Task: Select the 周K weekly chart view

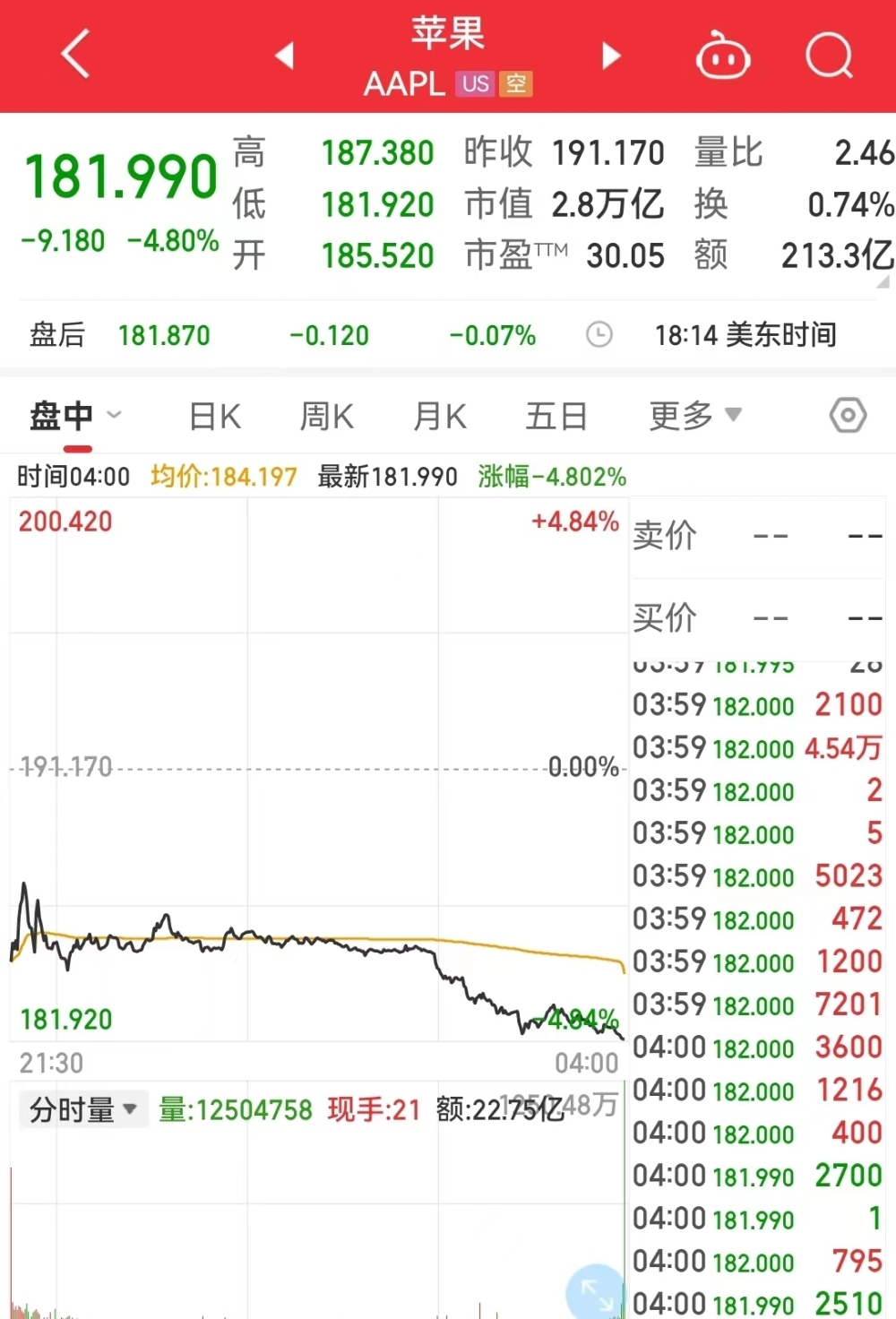Action: point(326,415)
